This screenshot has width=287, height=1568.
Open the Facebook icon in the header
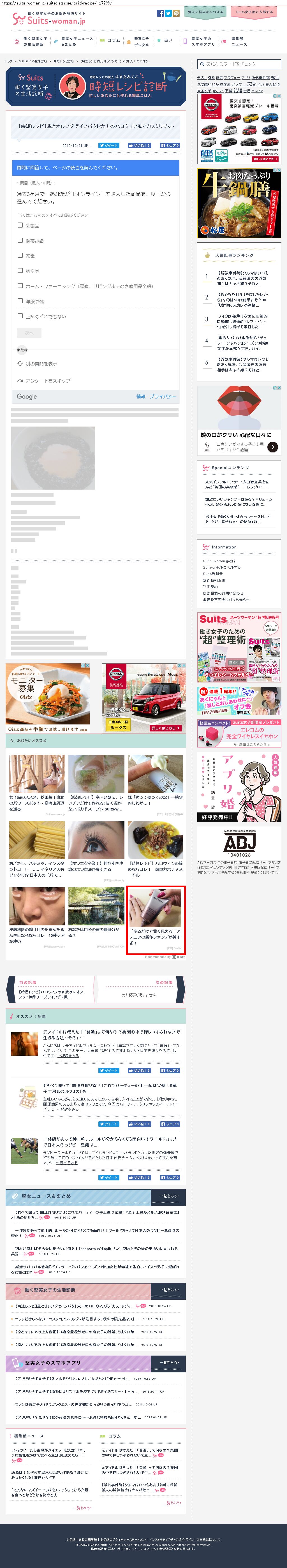click(160, 13)
